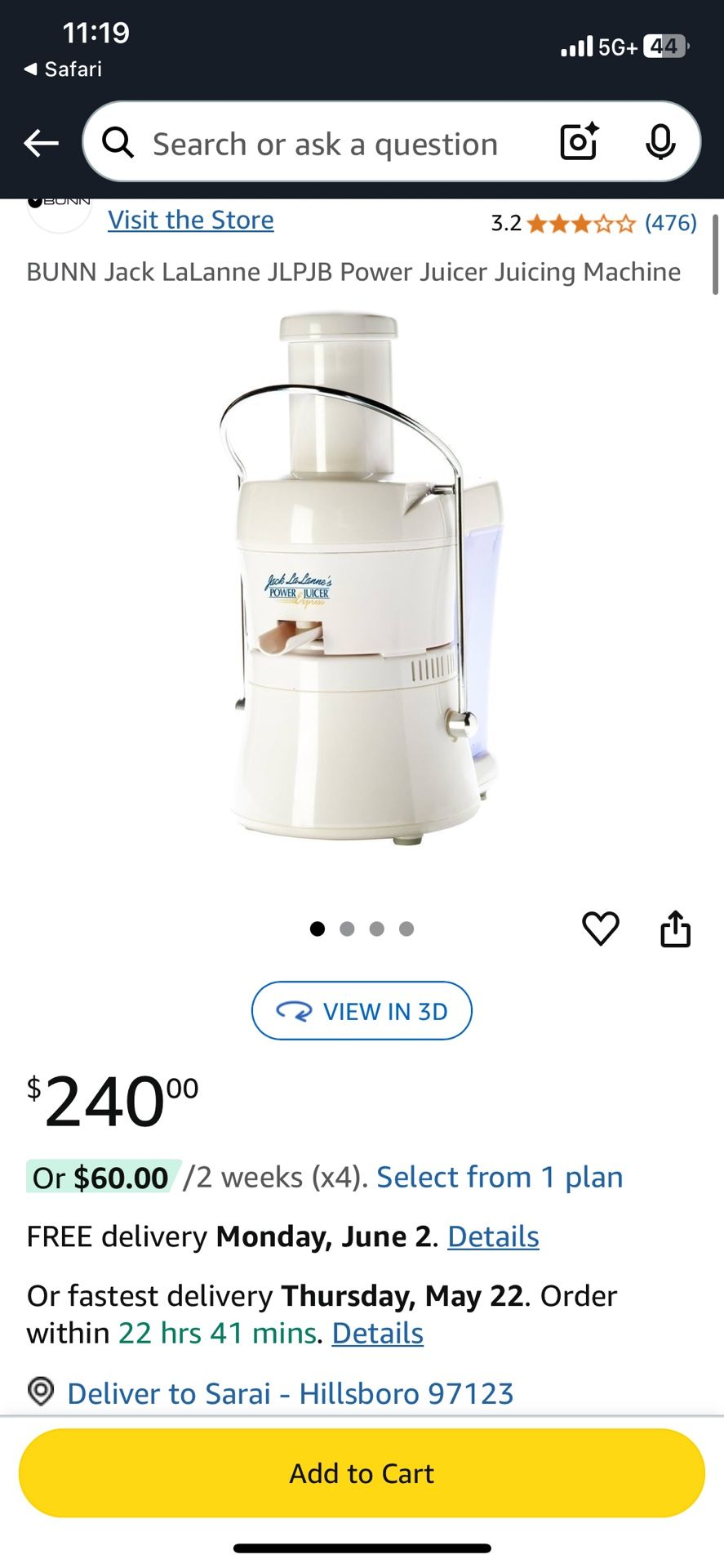Go back using the arrow icon
Screen dimensions: 724x1568
41,144
